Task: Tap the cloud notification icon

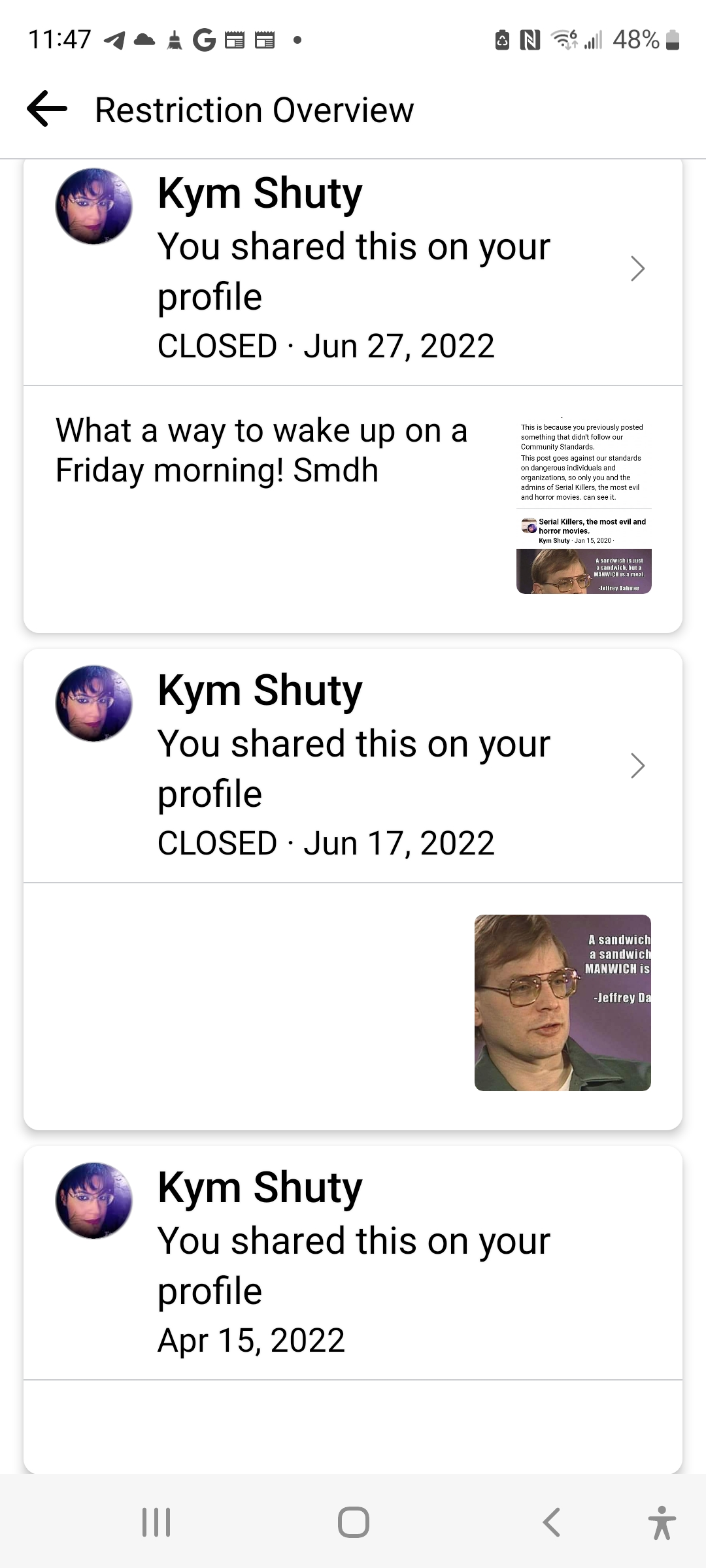Action: [x=139, y=39]
